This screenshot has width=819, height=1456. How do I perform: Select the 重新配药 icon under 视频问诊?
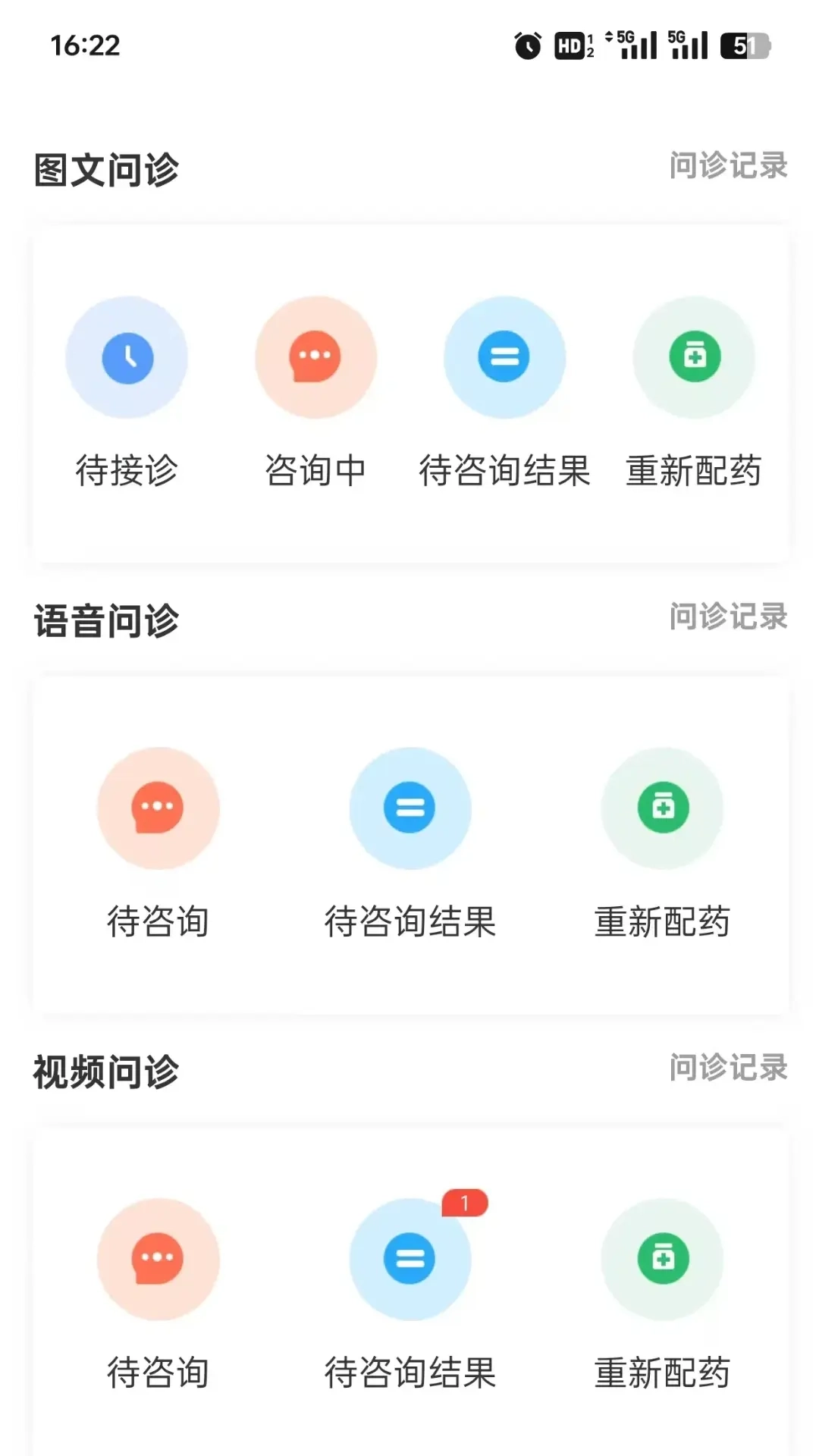tap(662, 1259)
